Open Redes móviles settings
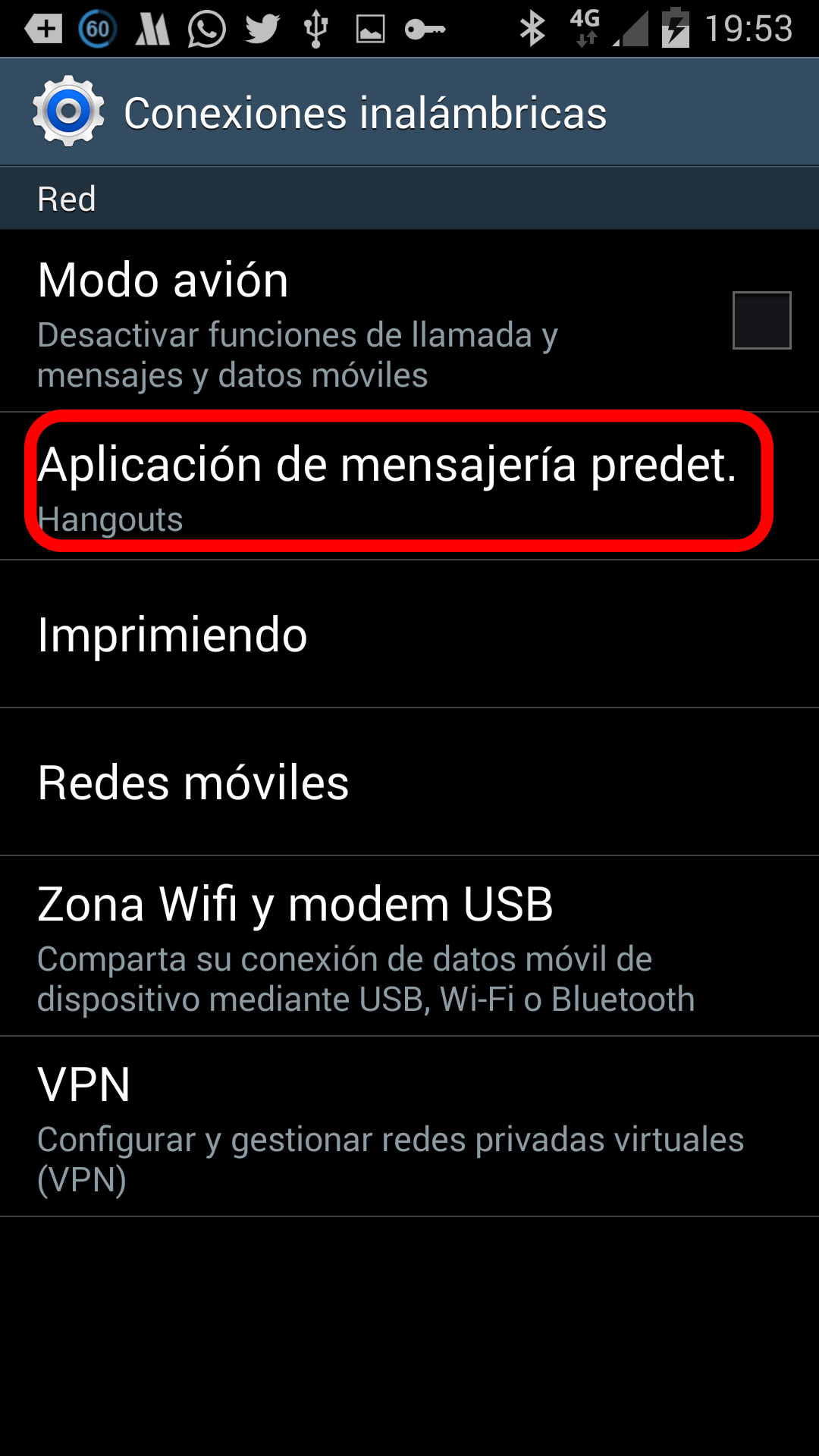819x1456 pixels. point(409,783)
